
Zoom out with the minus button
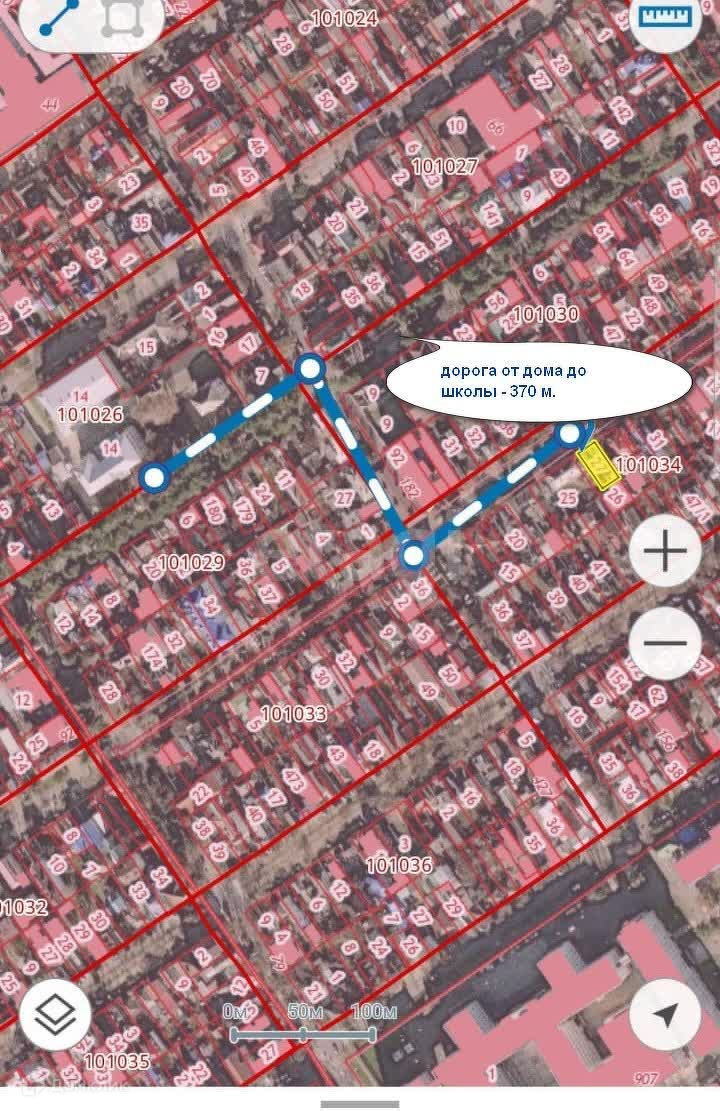665,642
